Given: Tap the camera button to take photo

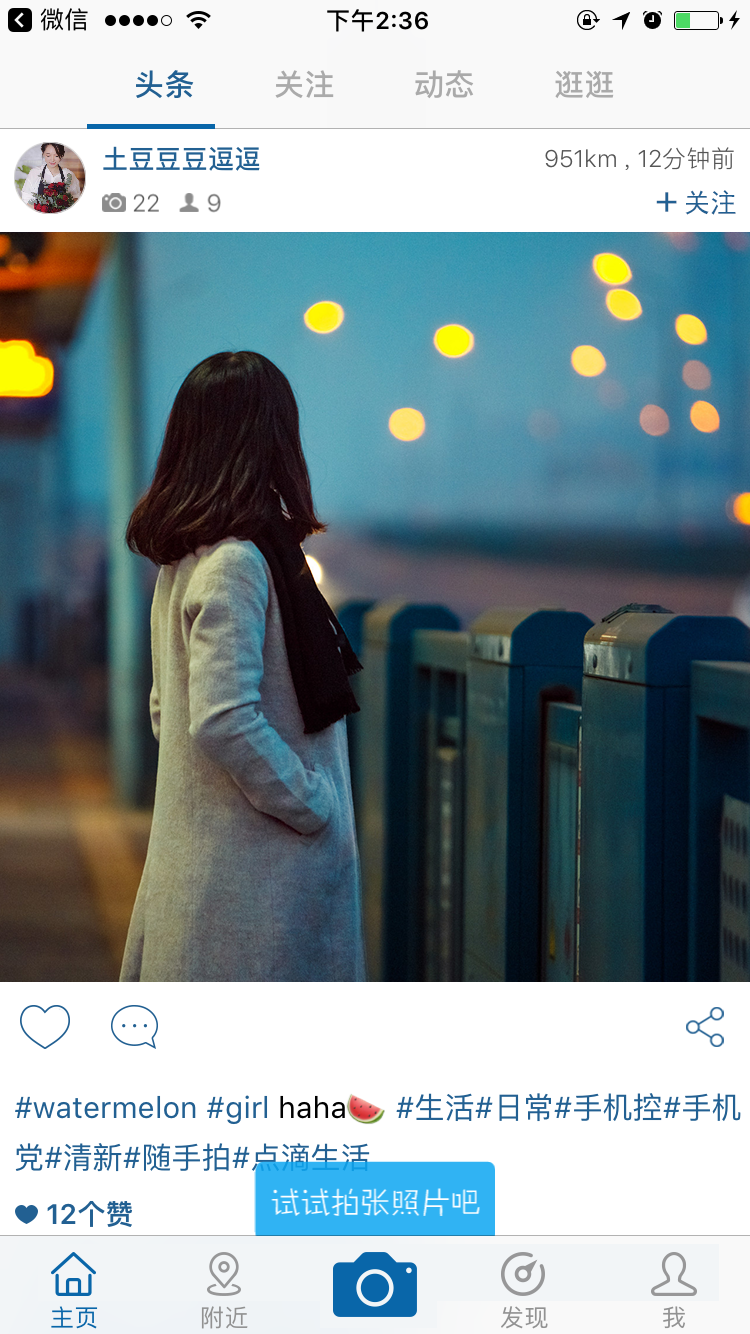Looking at the screenshot, I should [x=375, y=1286].
